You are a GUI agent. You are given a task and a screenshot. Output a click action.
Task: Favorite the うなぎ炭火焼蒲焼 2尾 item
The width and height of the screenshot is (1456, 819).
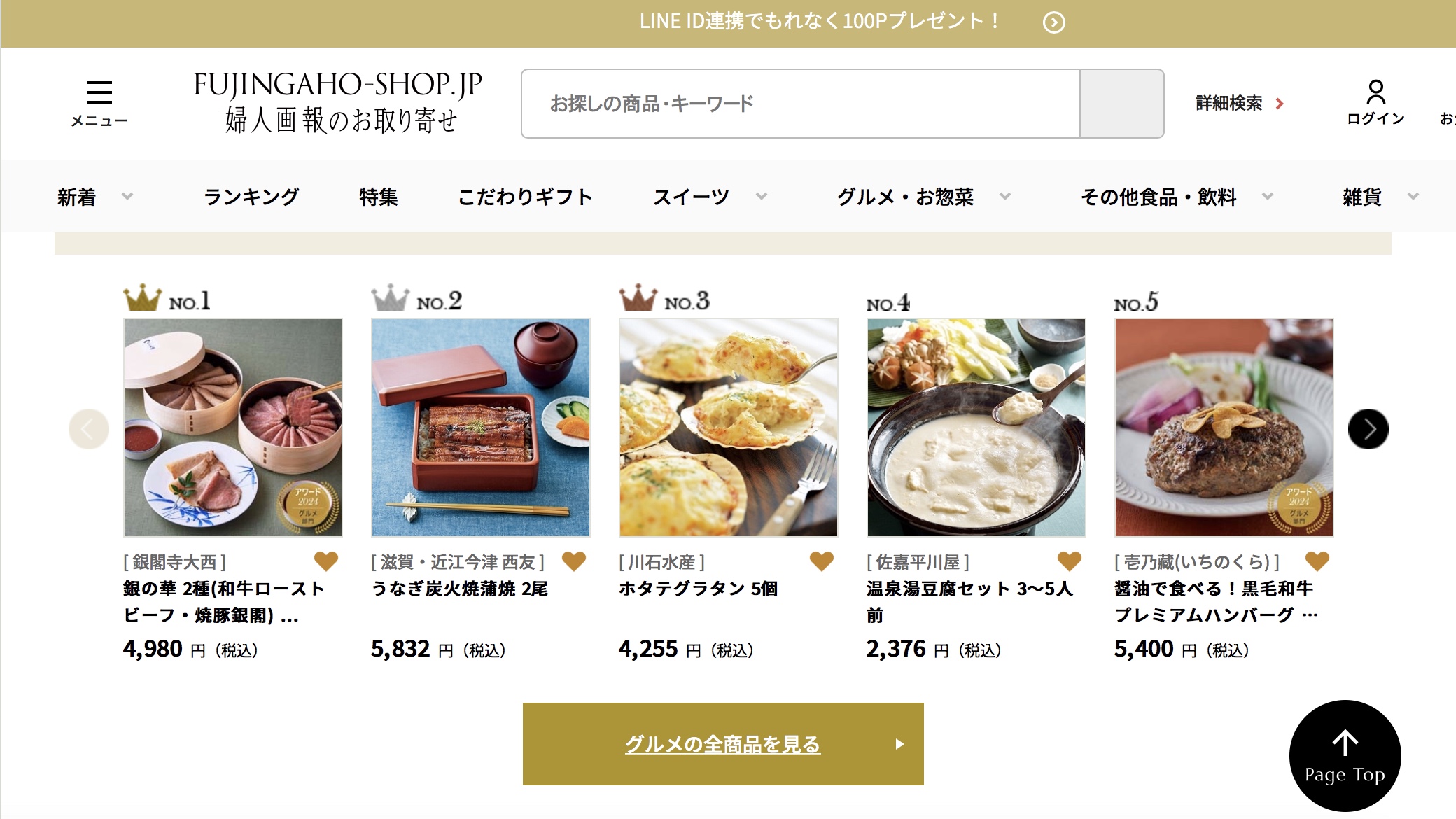point(574,561)
